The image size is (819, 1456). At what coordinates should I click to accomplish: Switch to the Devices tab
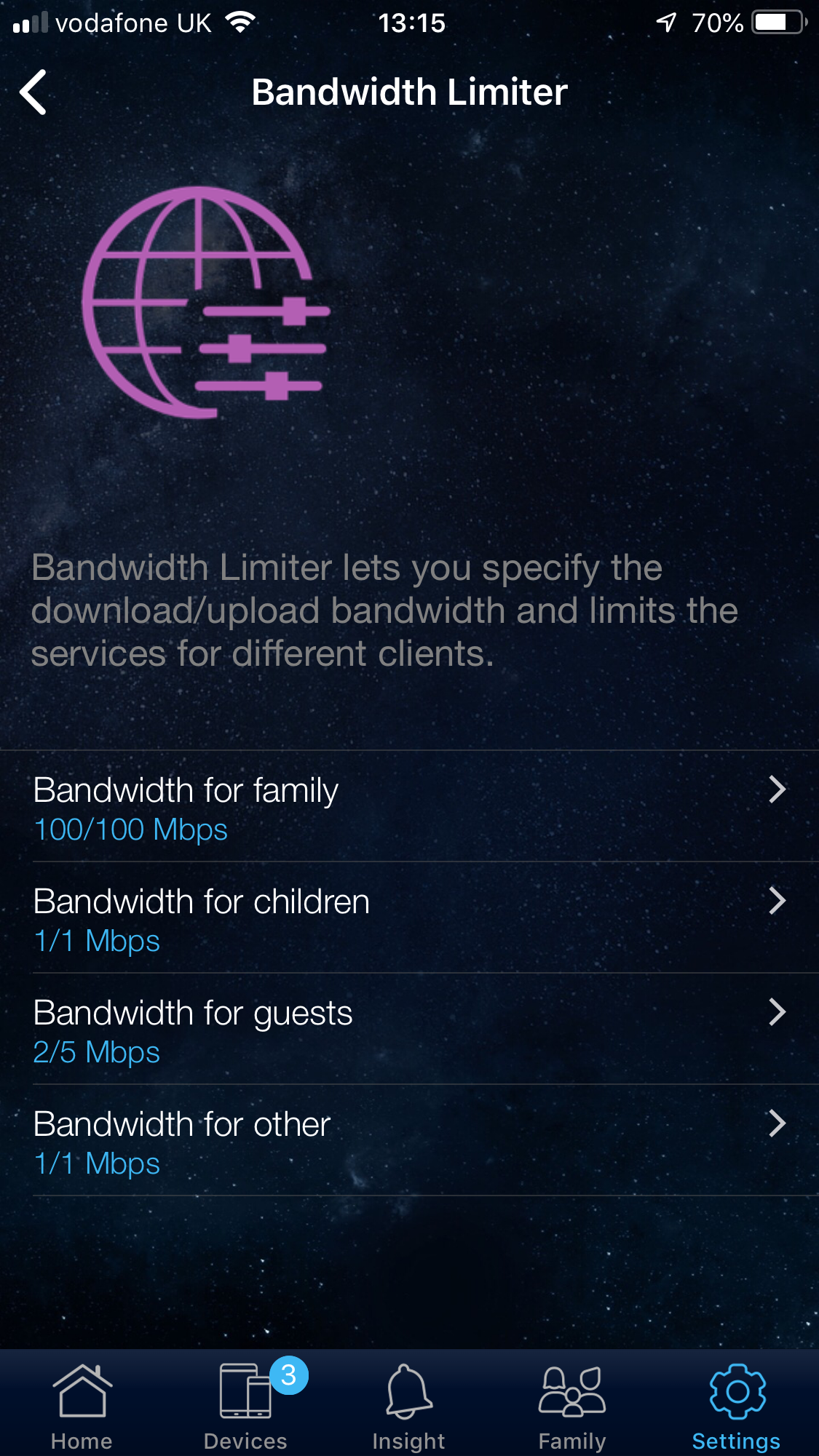tap(246, 1404)
